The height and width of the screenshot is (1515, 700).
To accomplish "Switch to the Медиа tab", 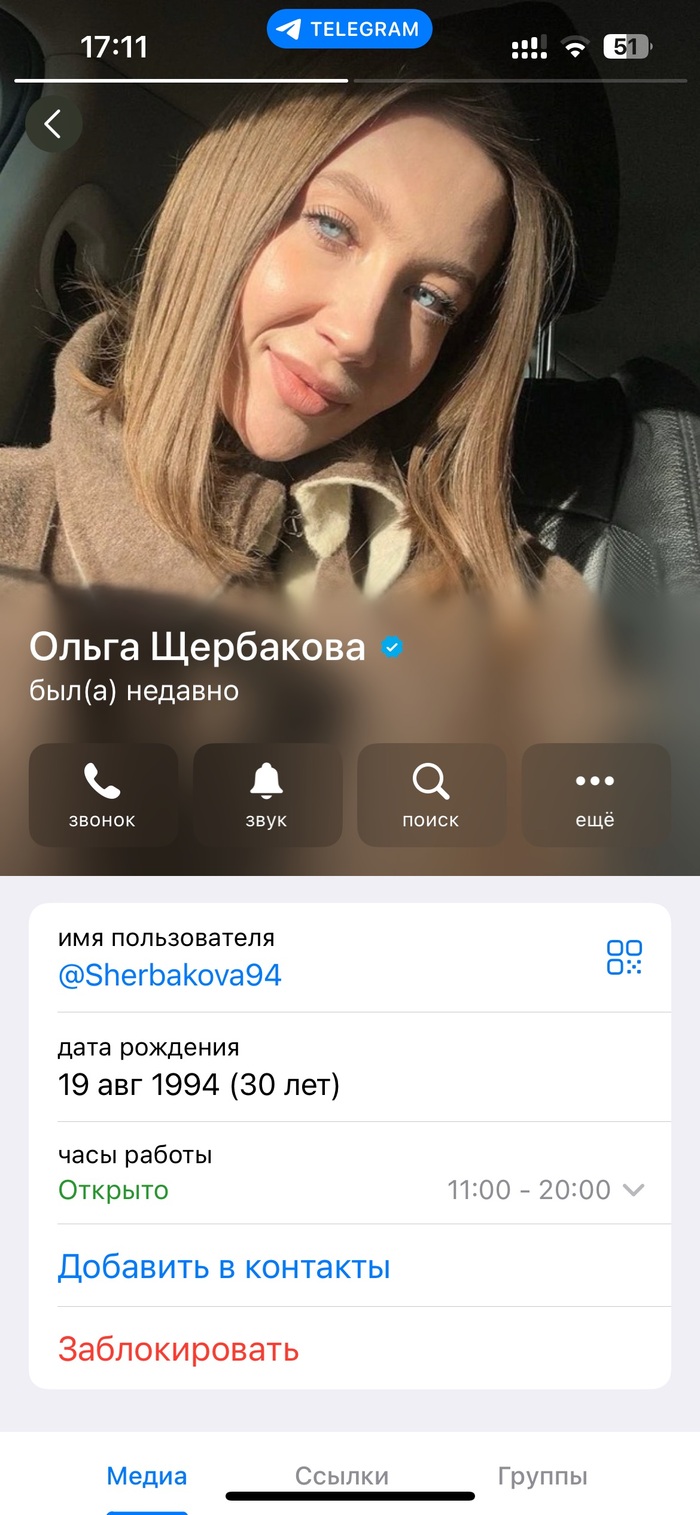I will pyautogui.click(x=147, y=1476).
